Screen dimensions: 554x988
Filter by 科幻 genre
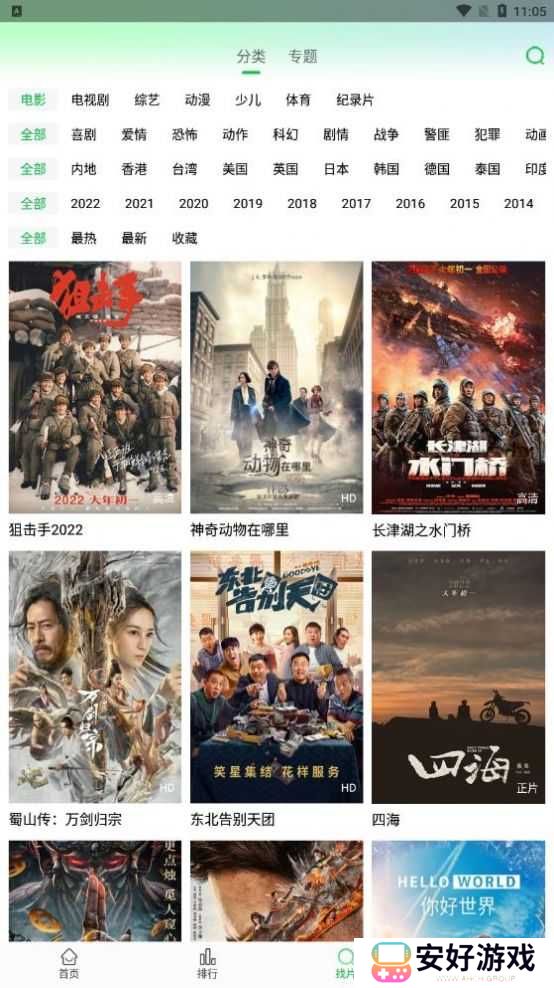click(x=286, y=134)
